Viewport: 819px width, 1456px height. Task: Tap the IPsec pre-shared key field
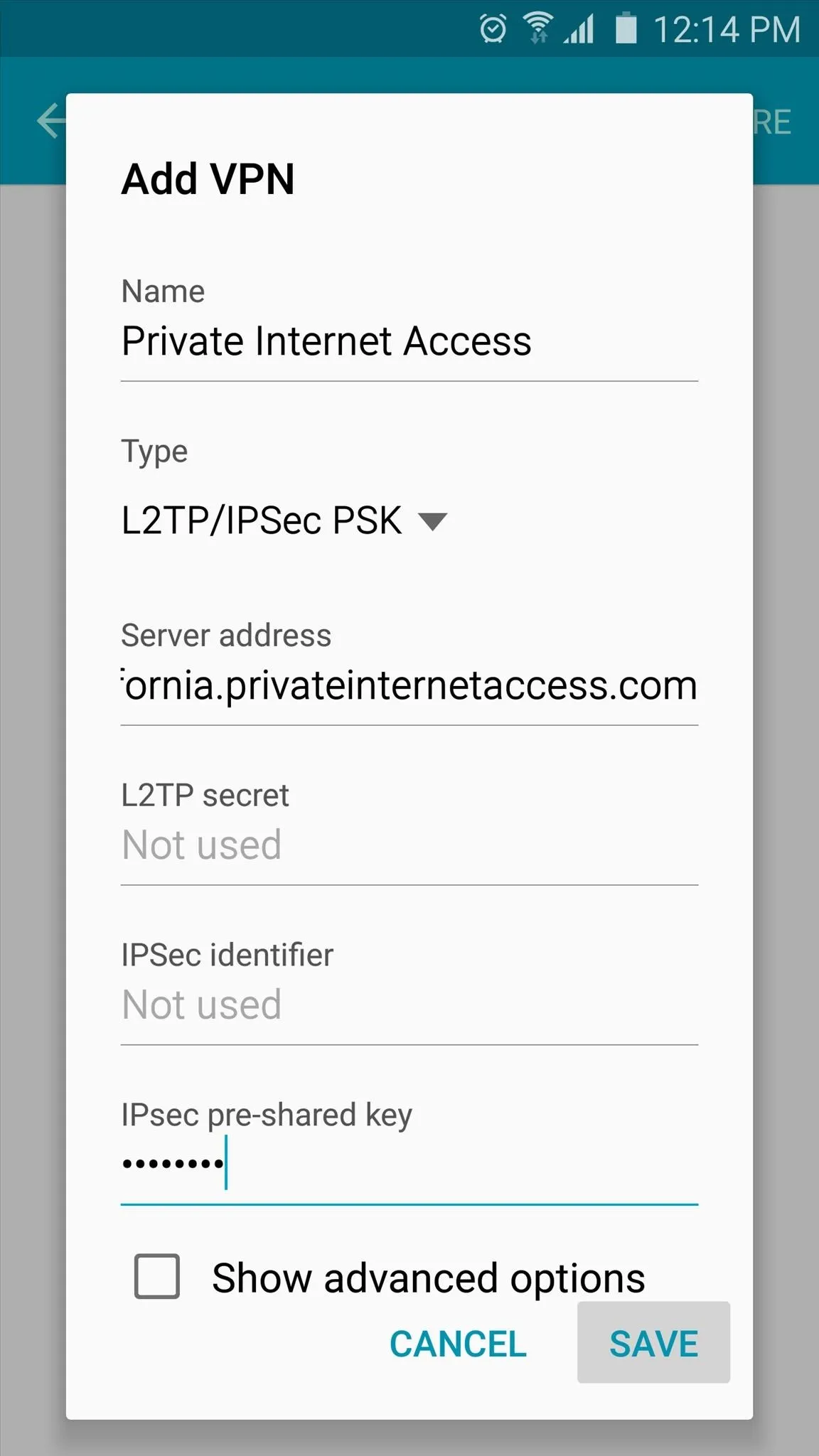pyautogui.click(x=409, y=1165)
